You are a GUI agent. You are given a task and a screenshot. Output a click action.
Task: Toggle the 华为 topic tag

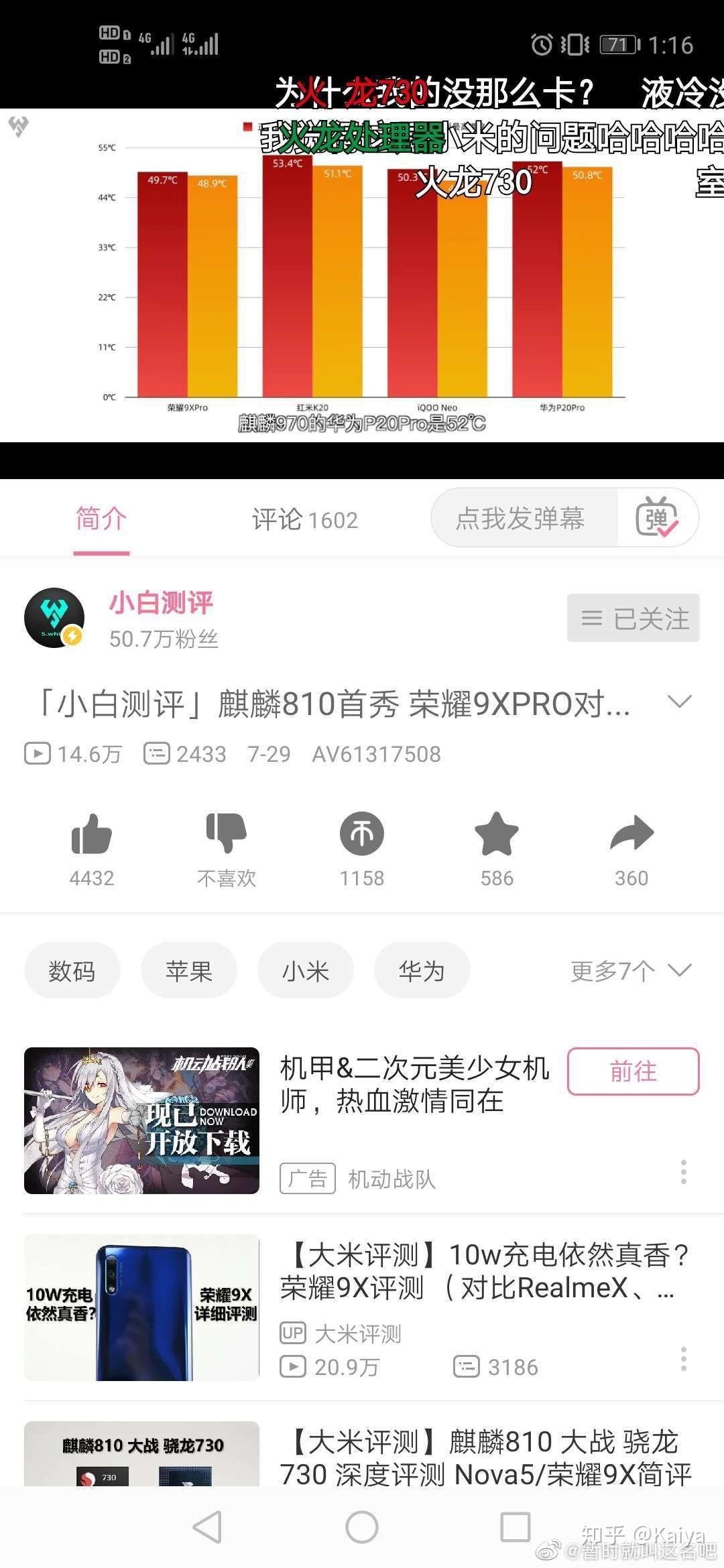pyautogui.click(x=422, y=970)
